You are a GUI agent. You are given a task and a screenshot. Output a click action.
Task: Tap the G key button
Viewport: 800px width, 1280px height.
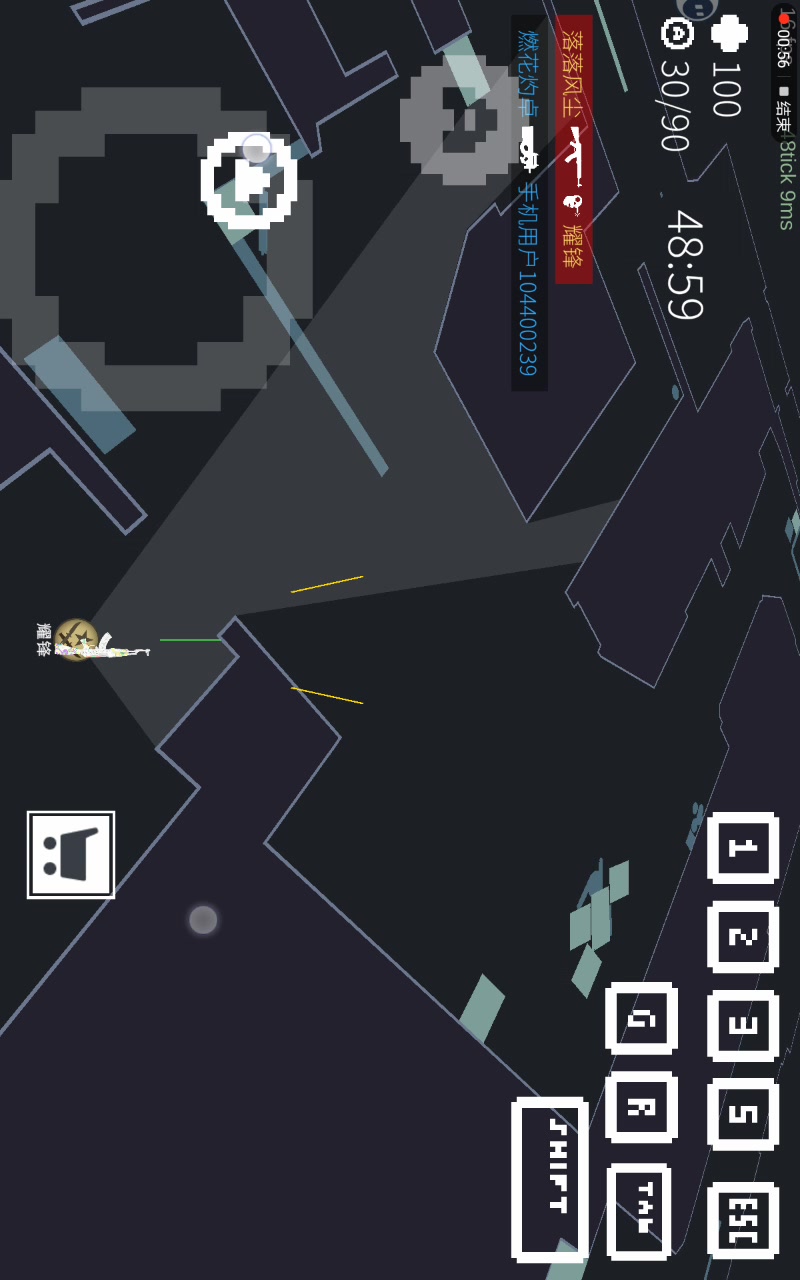[641, 1018]
